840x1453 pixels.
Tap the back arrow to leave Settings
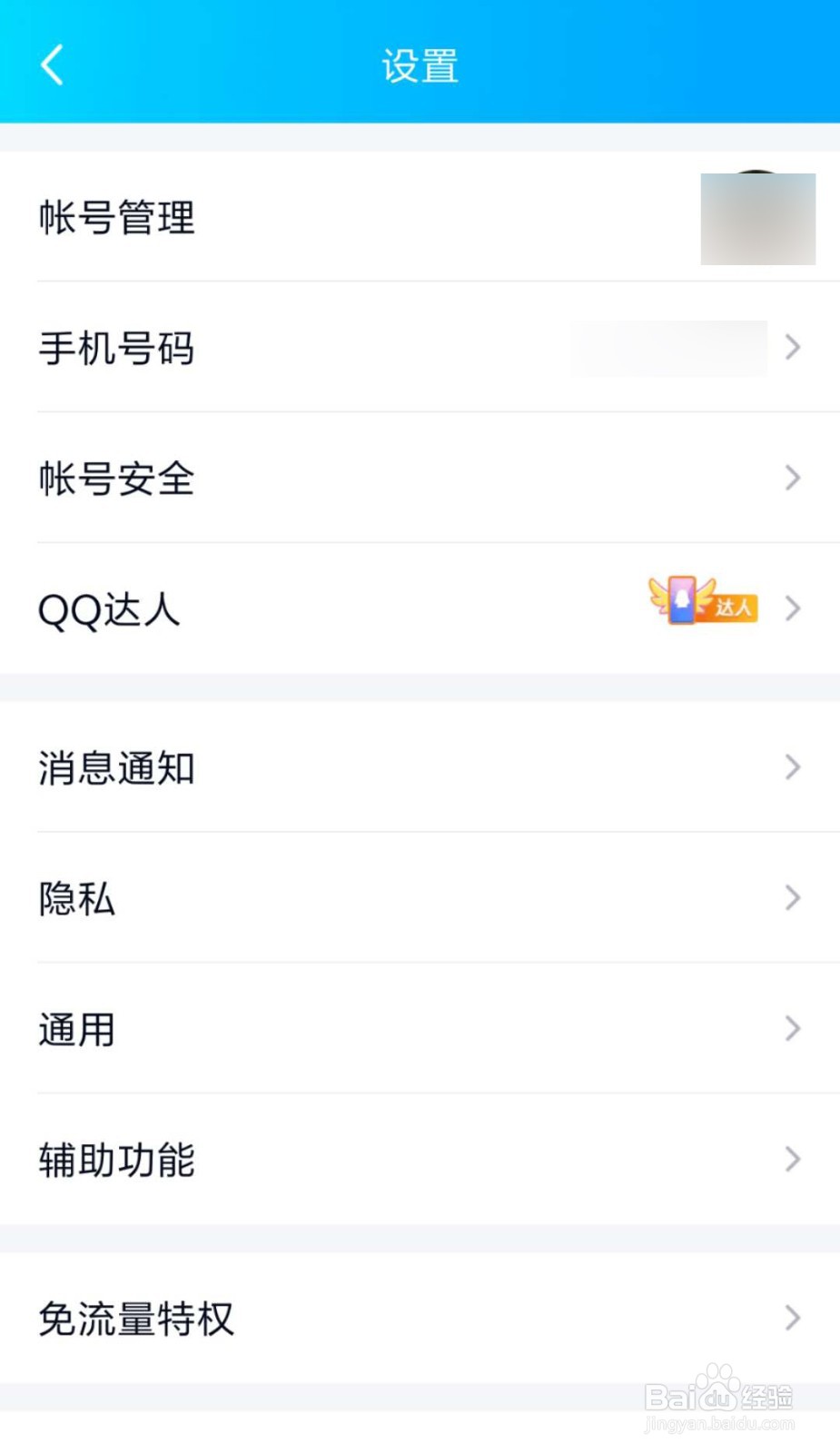tap(52, 64)
